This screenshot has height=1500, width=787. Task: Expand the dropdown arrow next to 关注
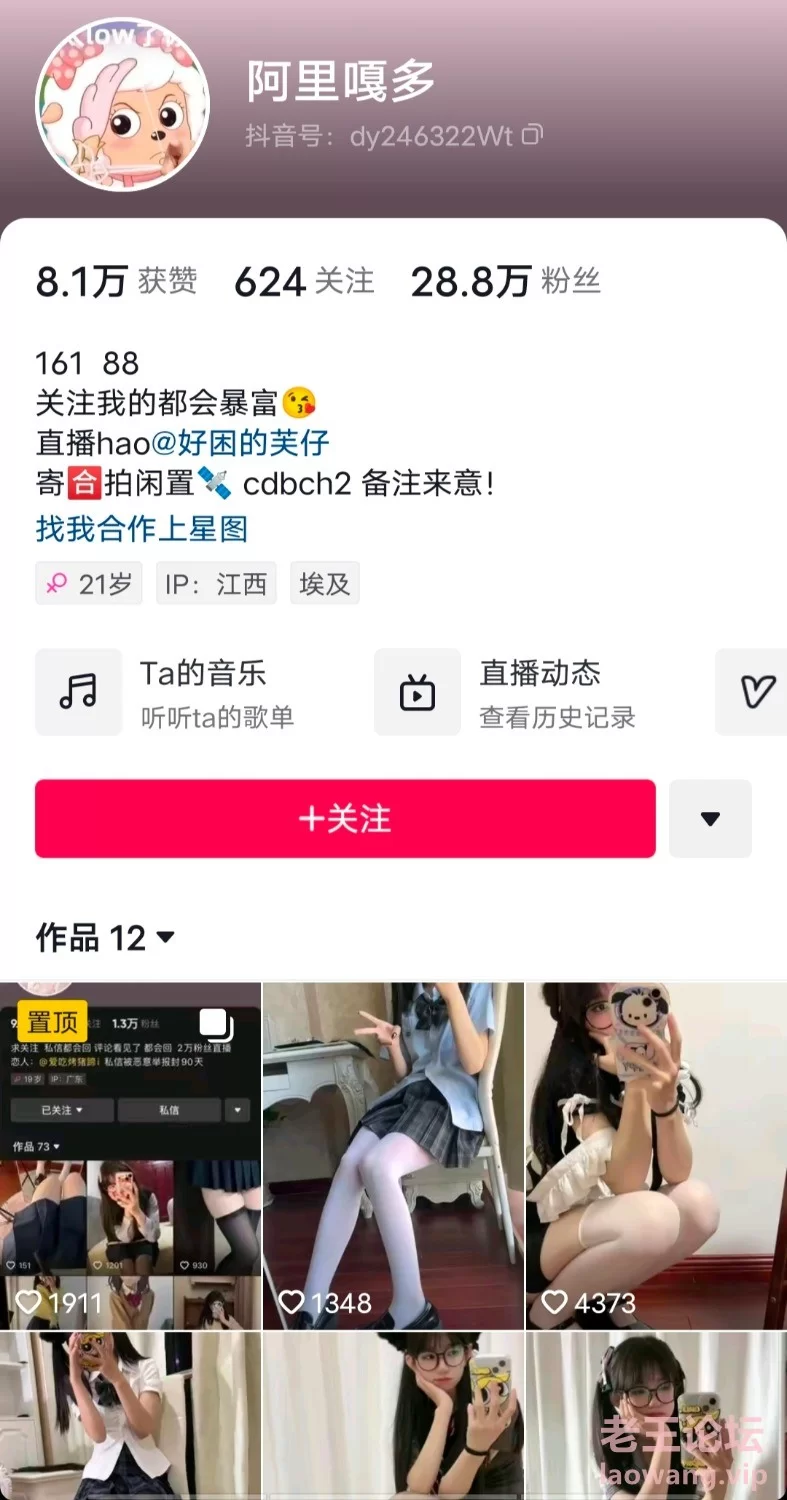pyautogui.click(x=710, y=819)
